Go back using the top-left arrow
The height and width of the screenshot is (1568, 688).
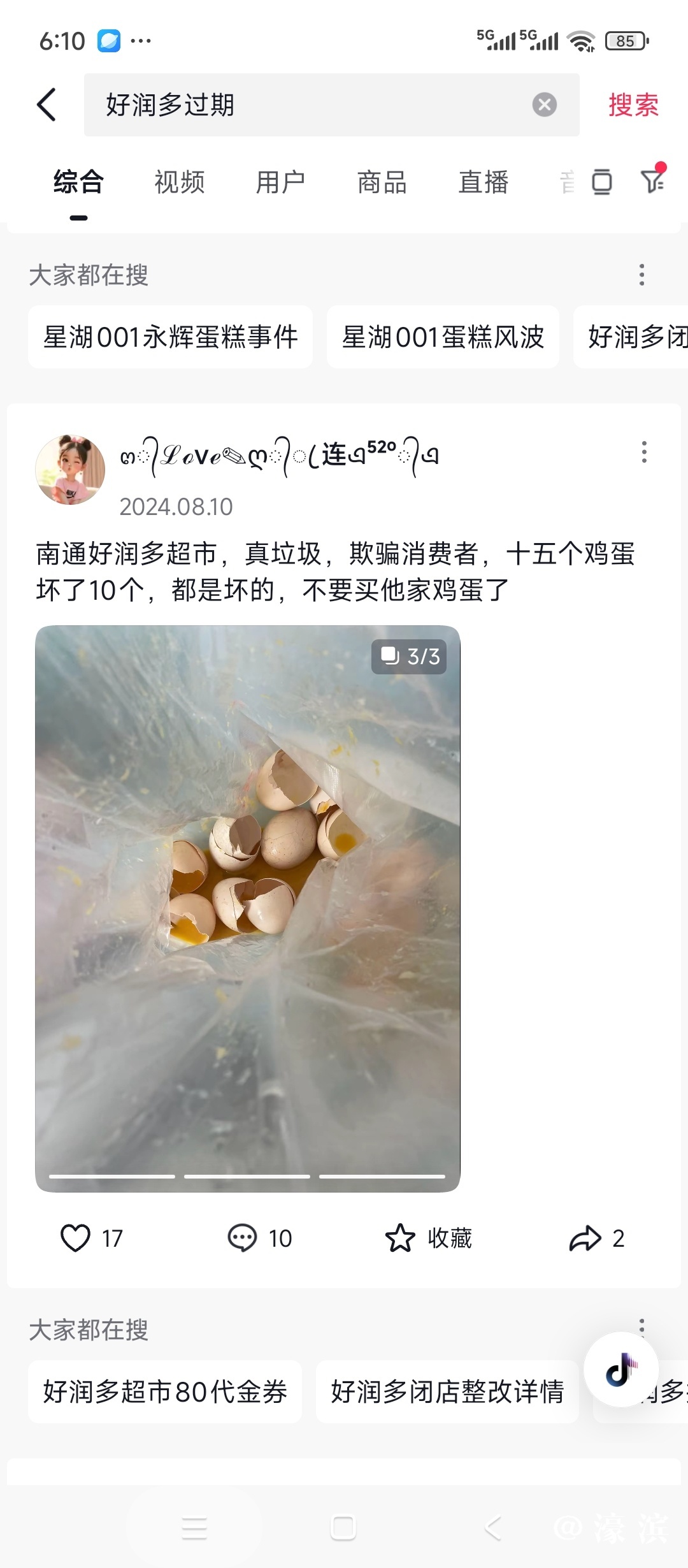point(47,105)
